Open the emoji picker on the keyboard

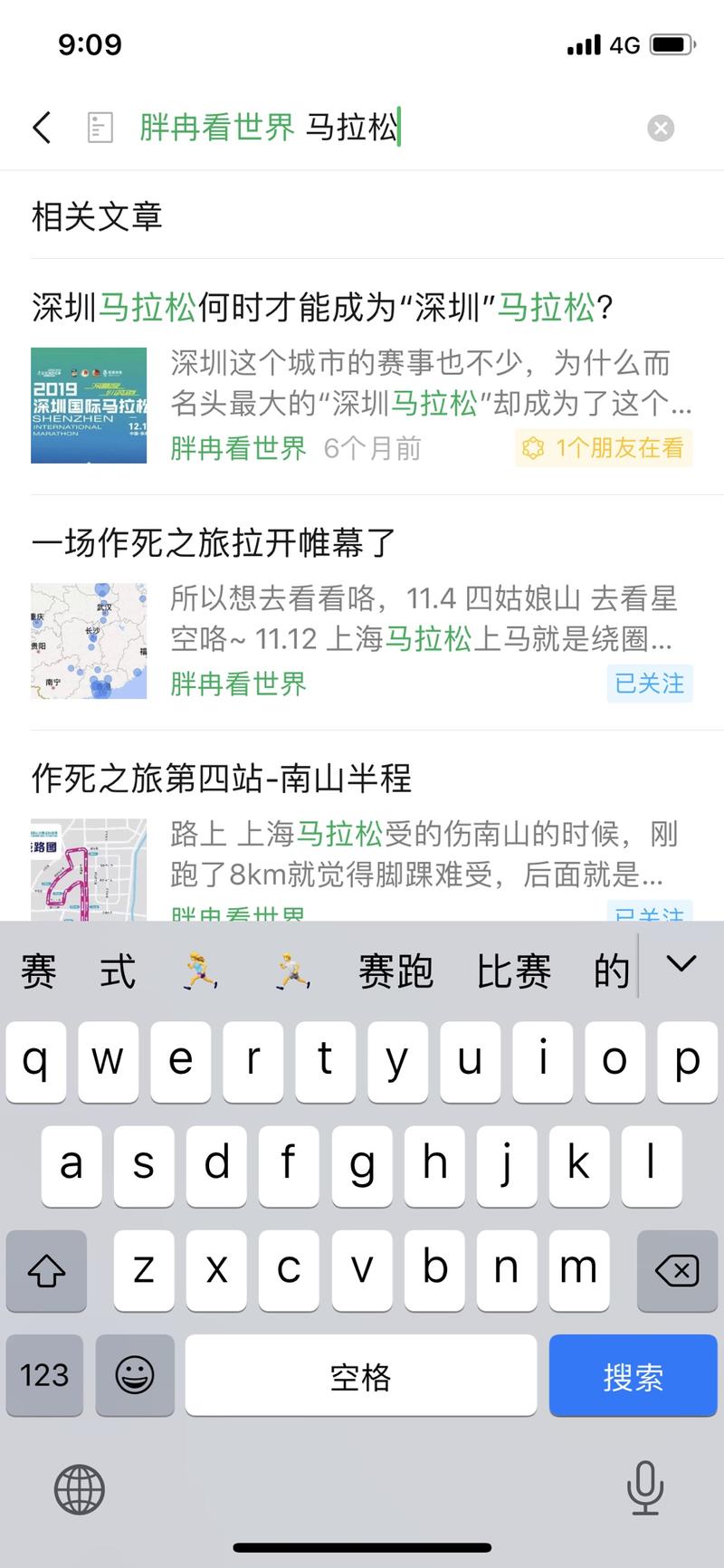pyautogui.click(x=134, y=1375)
